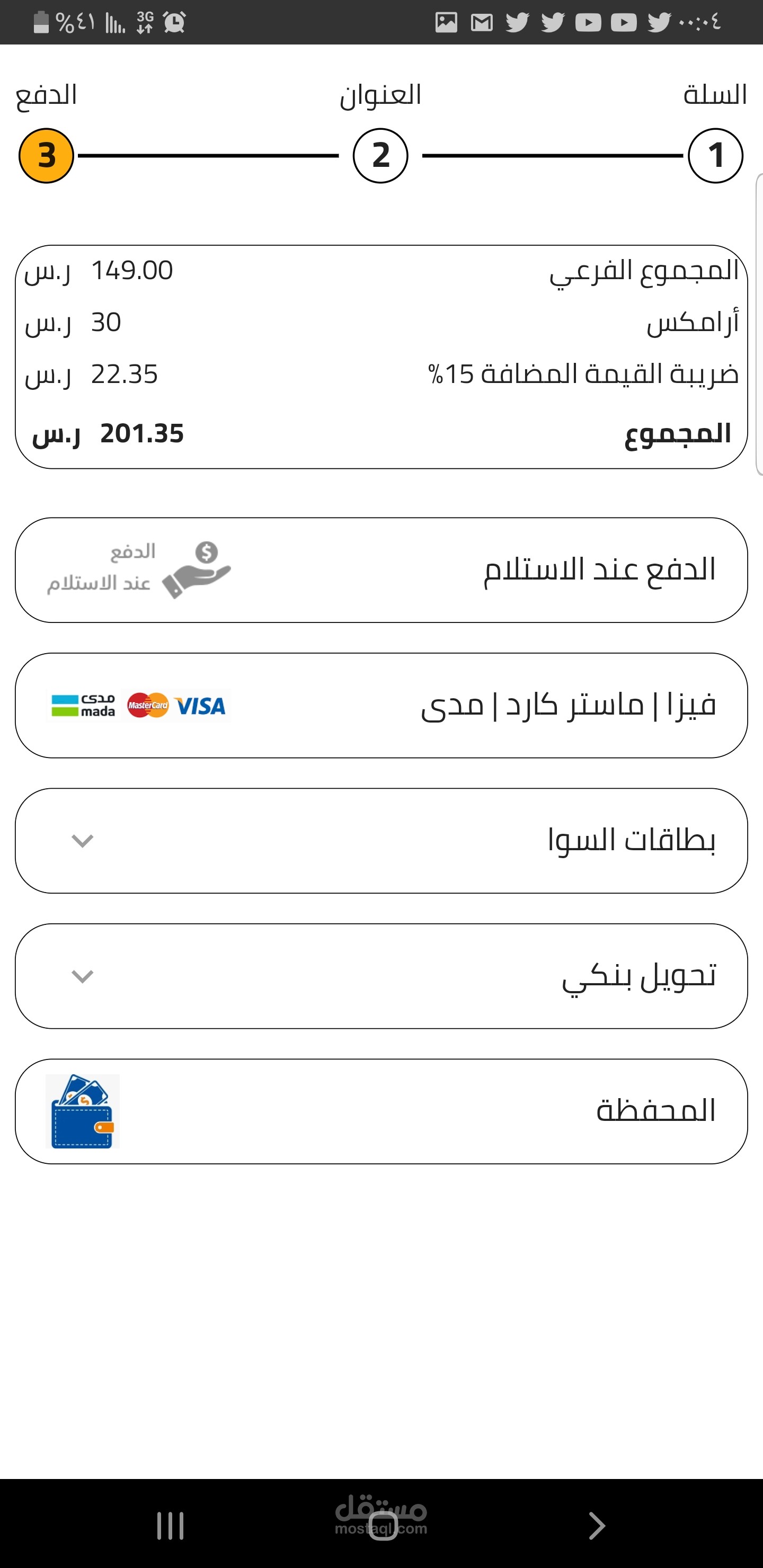Return to address step 2
This screenshot has width=763, height=1568.
coord(380,155)
